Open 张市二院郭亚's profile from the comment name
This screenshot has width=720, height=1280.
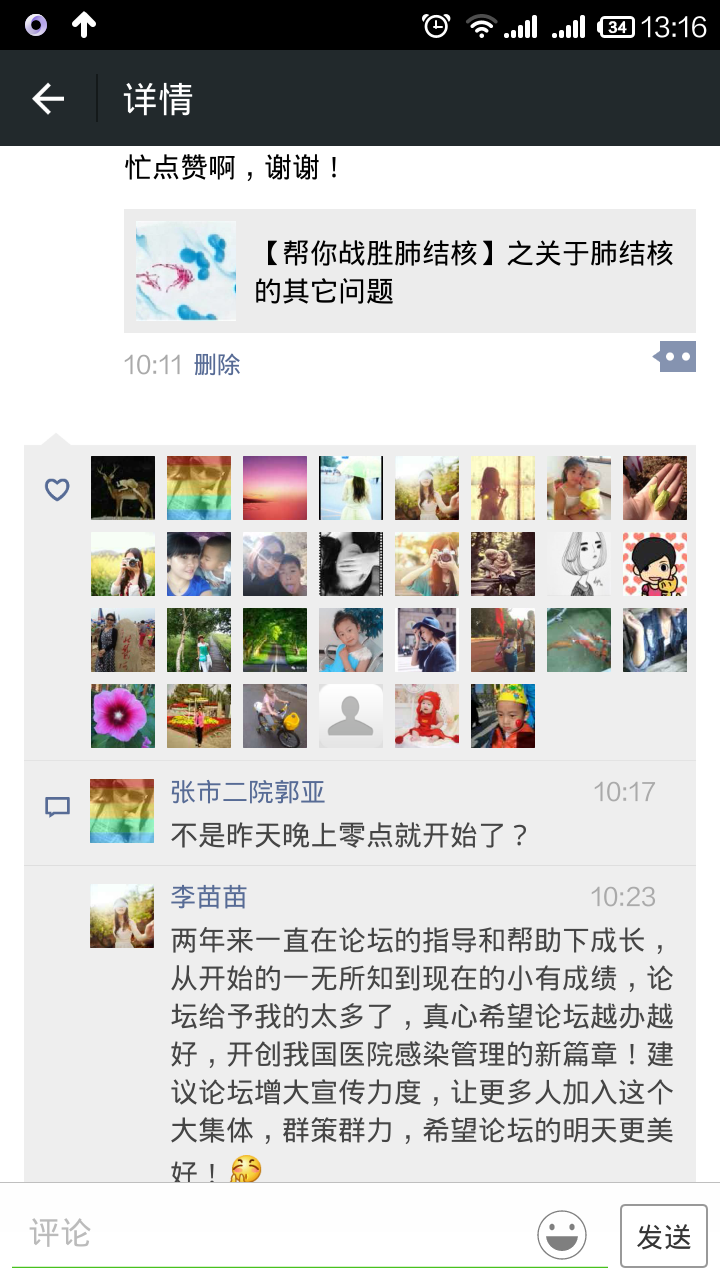pos(248,792)
